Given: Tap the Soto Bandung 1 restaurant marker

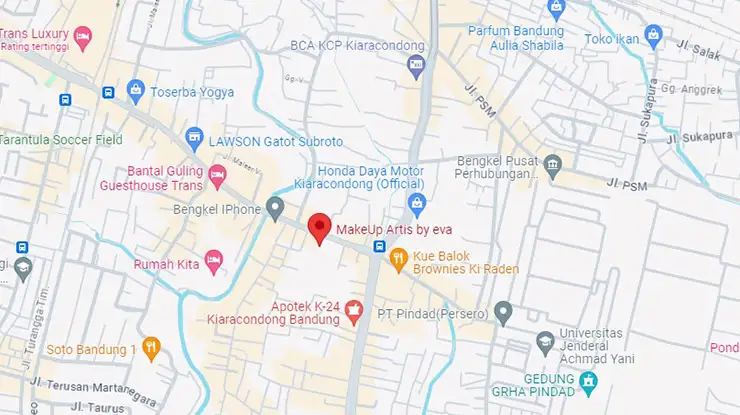Looking at the screenshot, I should point(151,348).
